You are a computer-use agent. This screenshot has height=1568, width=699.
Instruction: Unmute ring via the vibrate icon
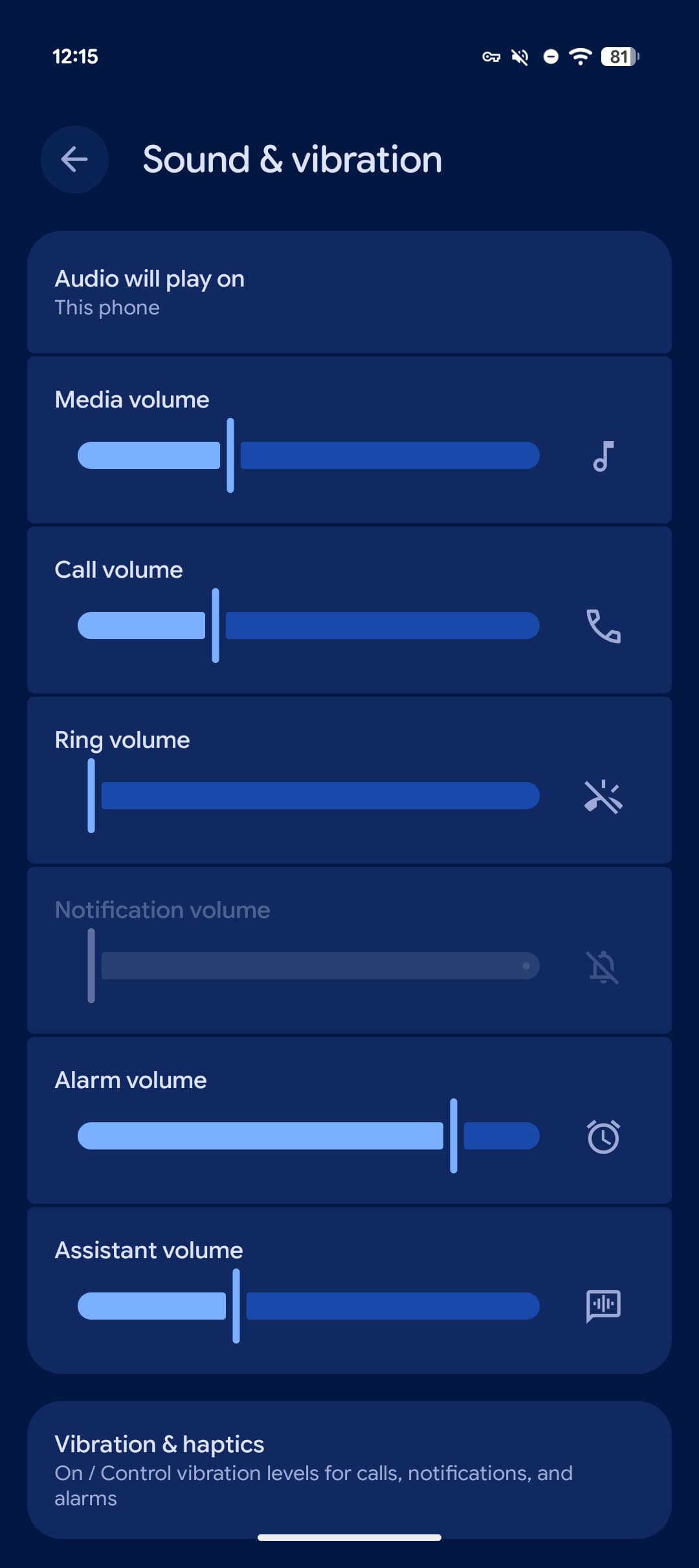(x=603, y=796)
